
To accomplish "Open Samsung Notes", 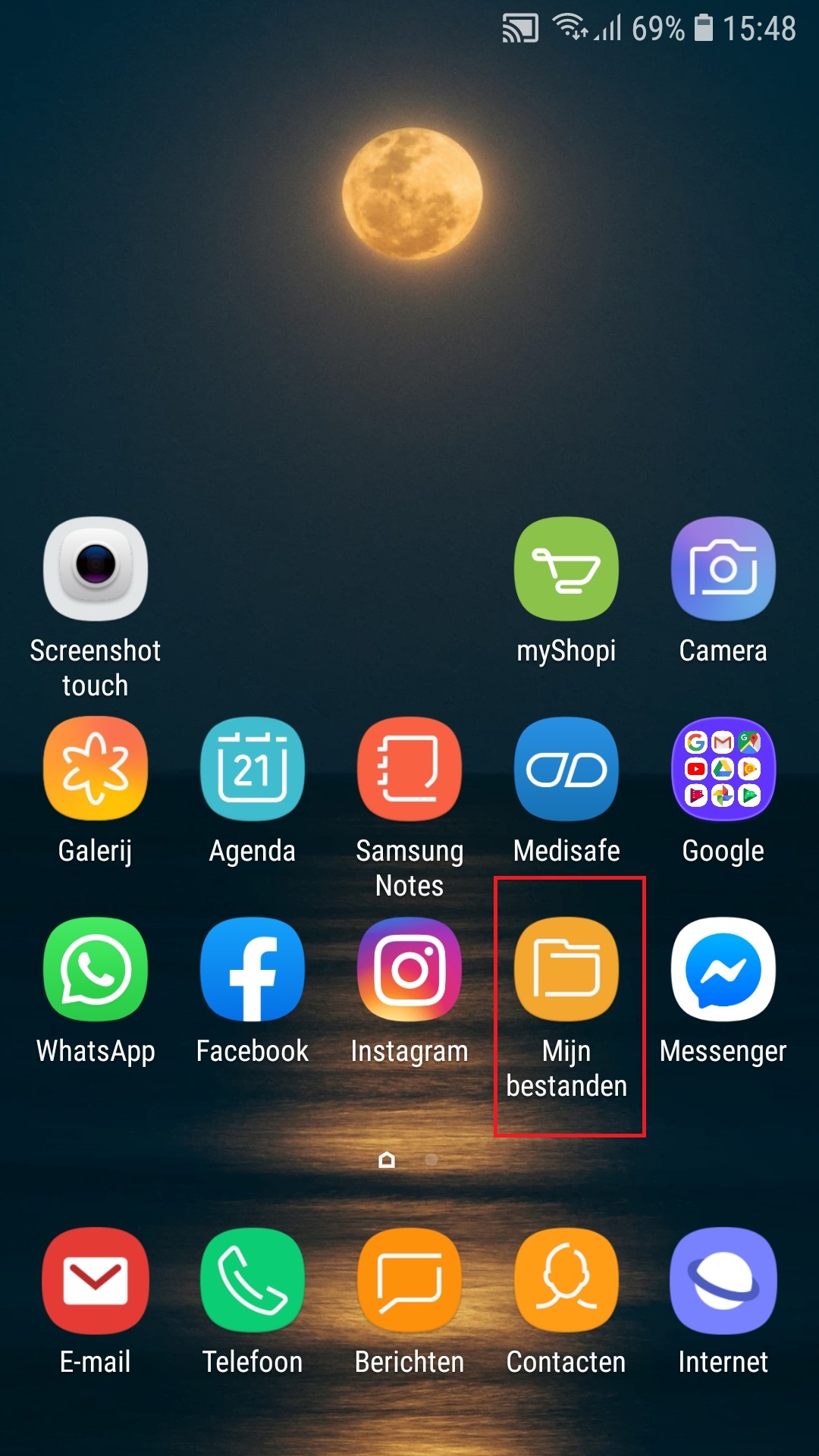I will coord(409,769).
